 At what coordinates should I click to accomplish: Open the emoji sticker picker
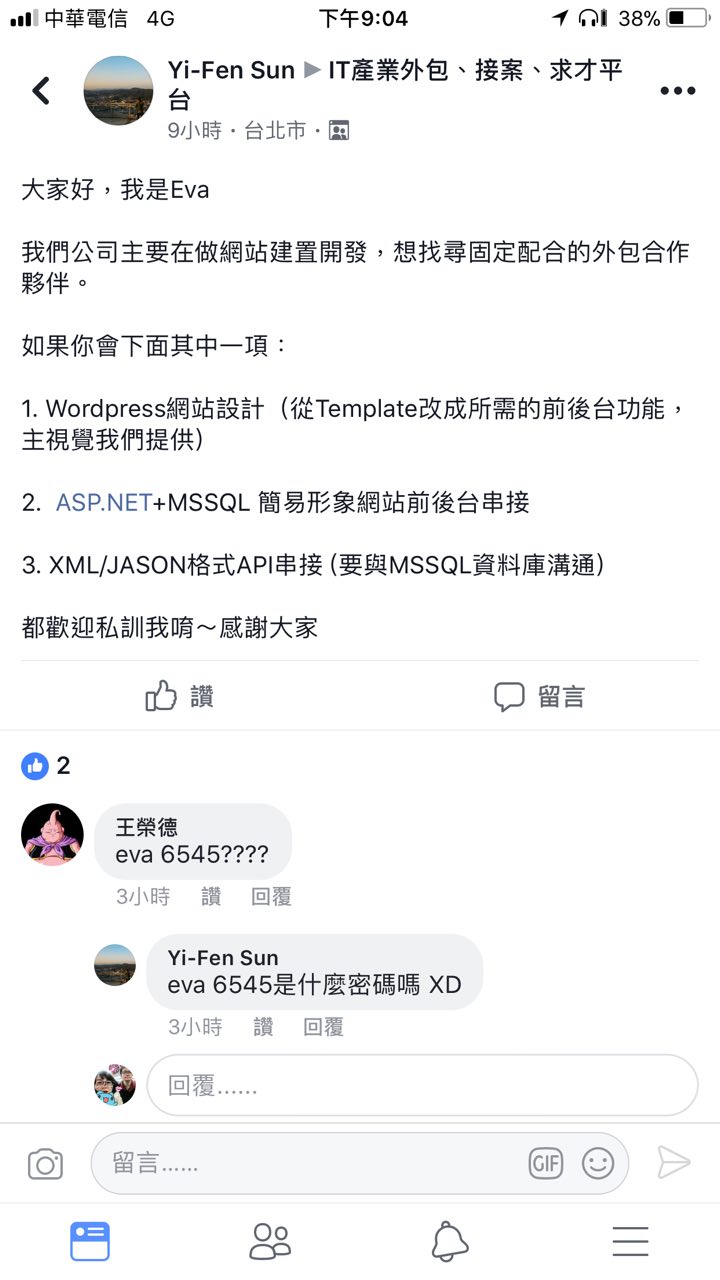598,1163
